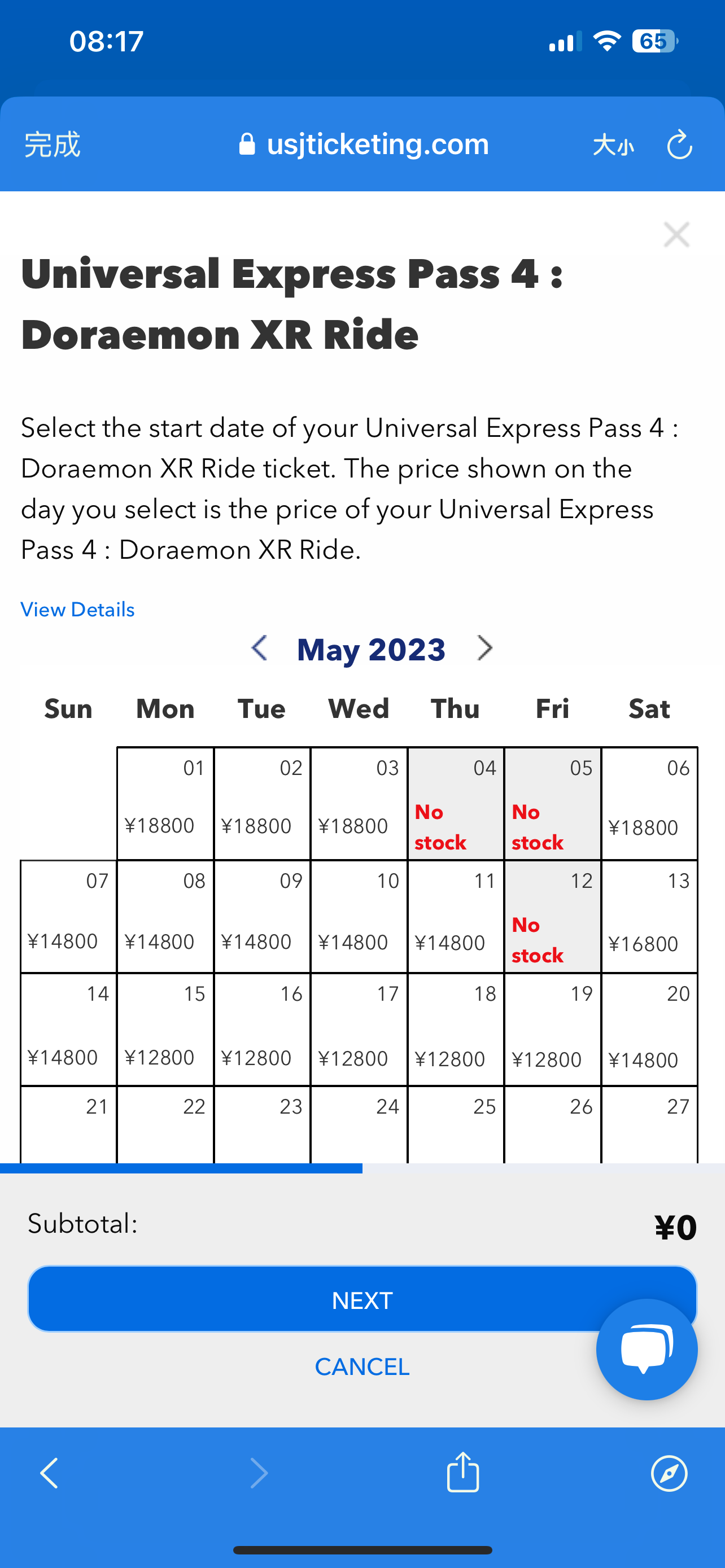Tap 完成 to close the browser view
Screen dimensions: 725x1568
[x=53, y=145]
